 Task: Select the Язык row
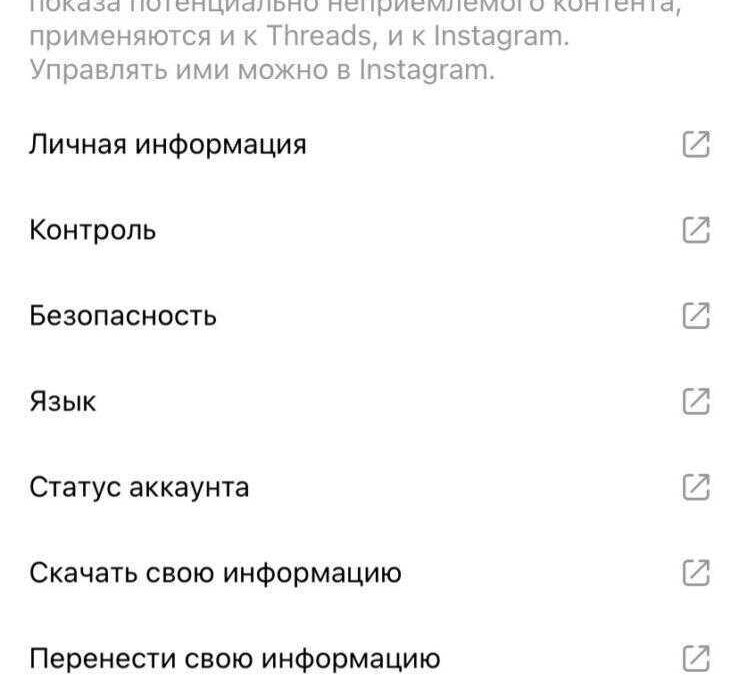(63, 403)
